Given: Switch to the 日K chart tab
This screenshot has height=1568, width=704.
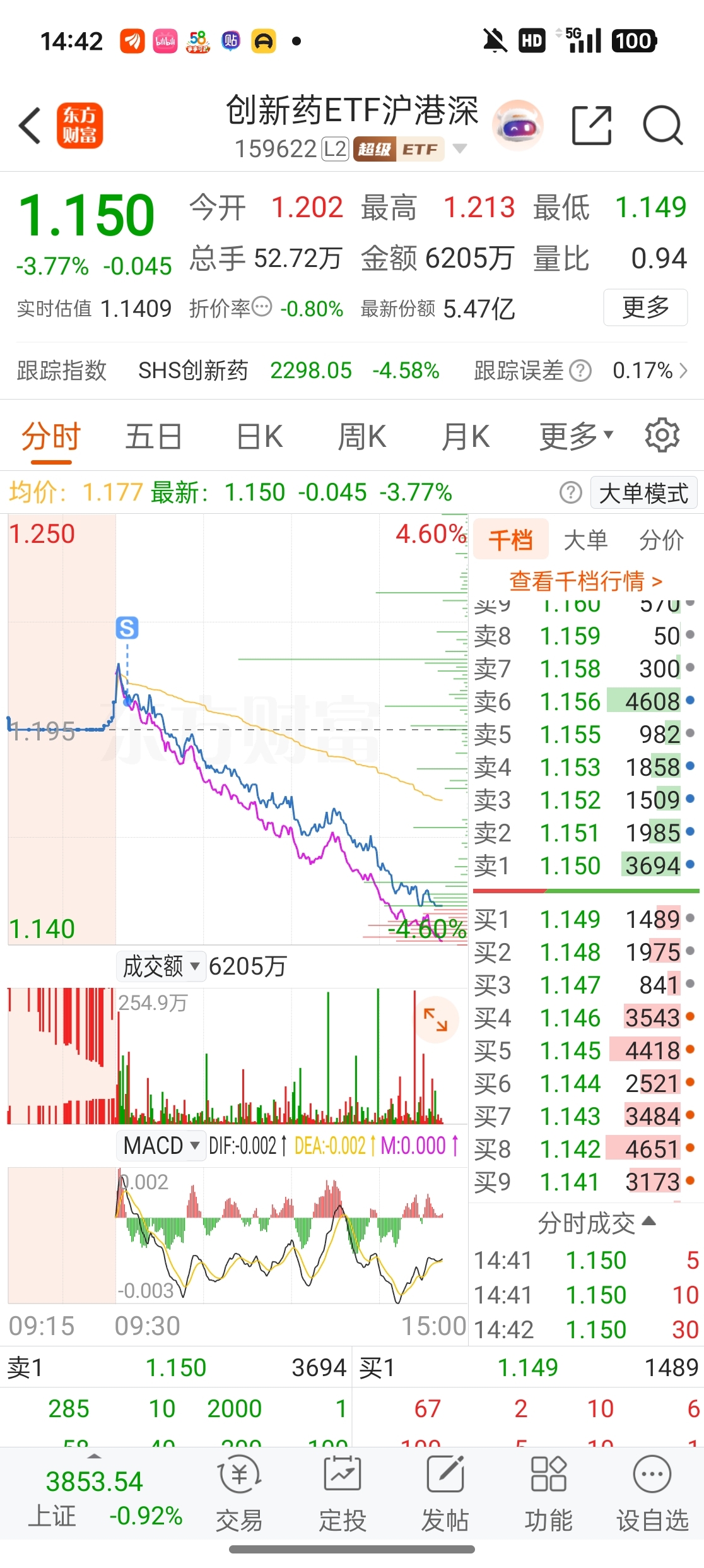Looking at the screenshot, I should pyautogui.click(x=259, y=437).
